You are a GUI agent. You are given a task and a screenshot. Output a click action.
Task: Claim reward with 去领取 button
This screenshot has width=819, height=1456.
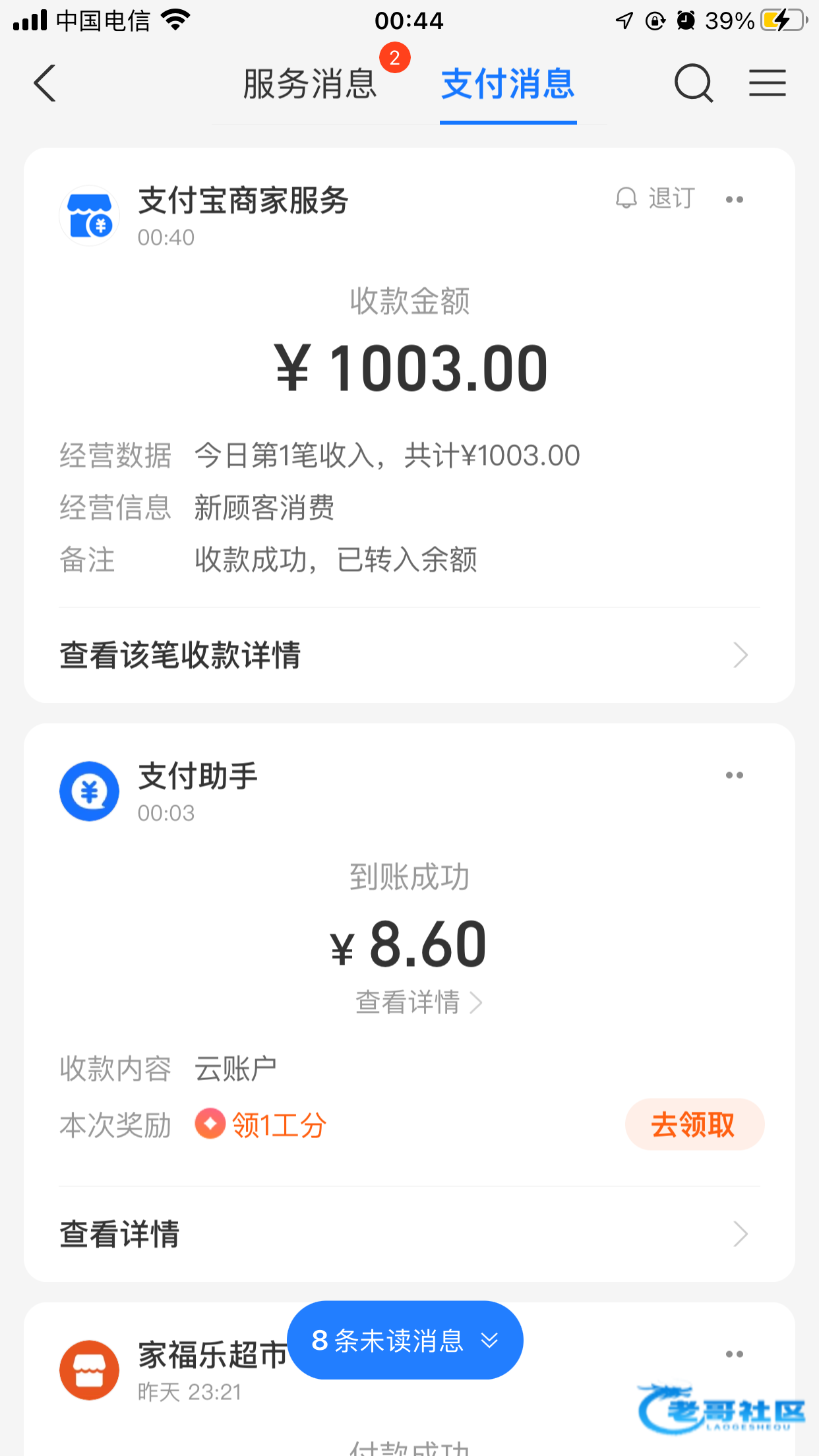point(694,1124)
